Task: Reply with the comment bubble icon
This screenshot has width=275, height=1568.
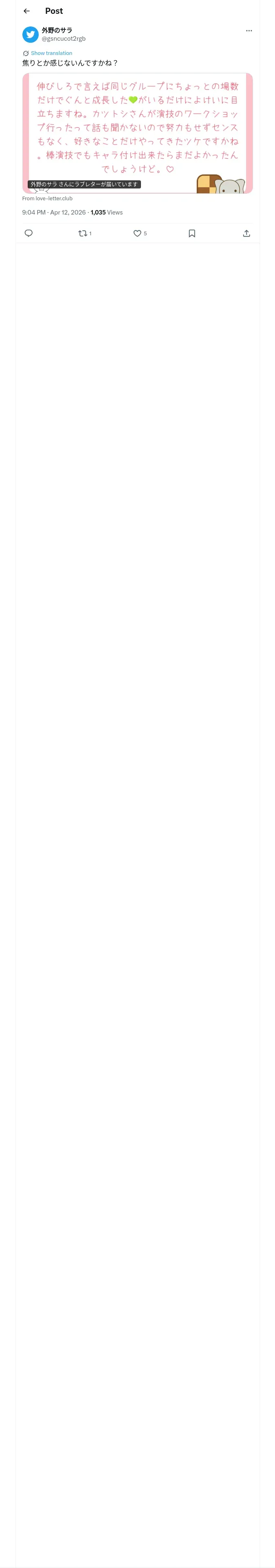Action: click(29, 233)
